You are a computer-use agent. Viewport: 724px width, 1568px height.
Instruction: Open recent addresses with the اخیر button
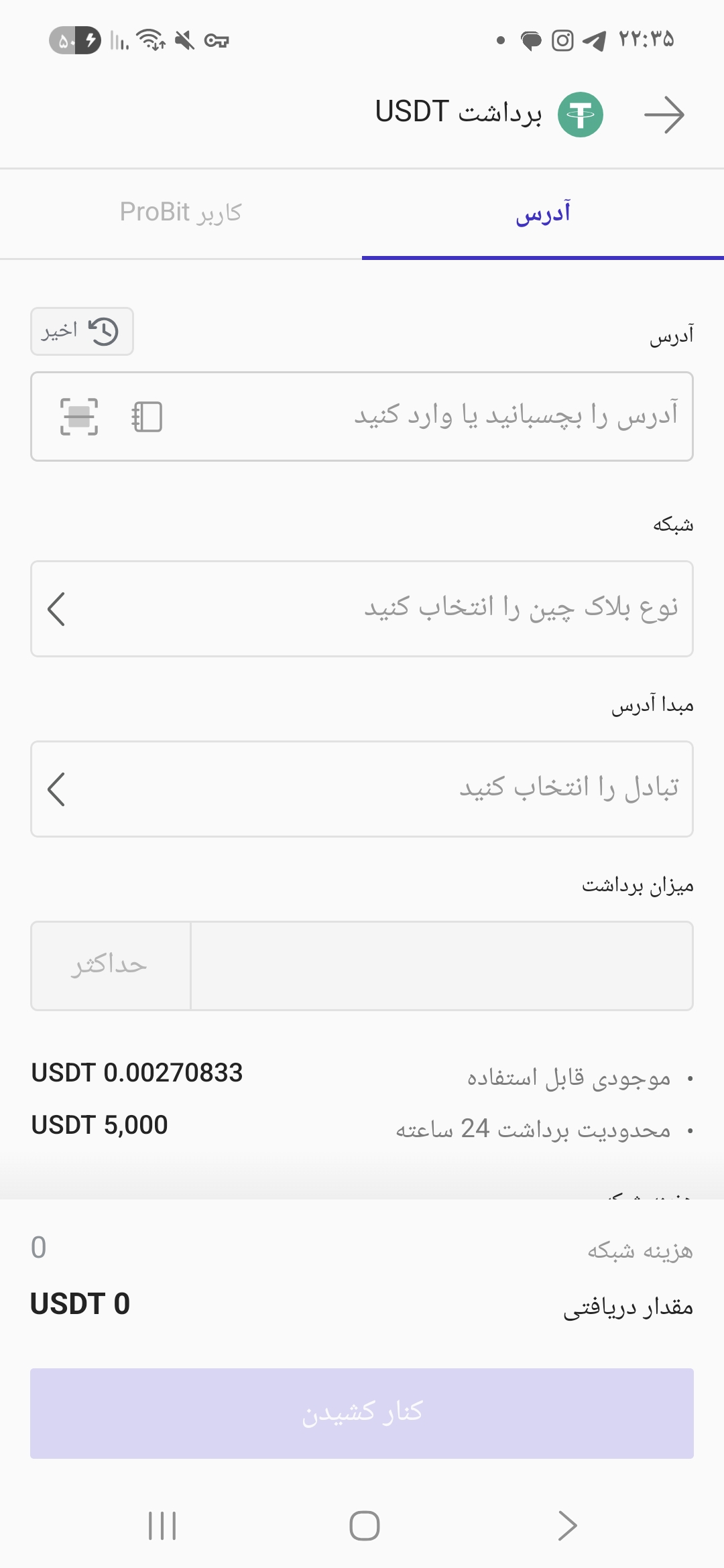(82, 331)
